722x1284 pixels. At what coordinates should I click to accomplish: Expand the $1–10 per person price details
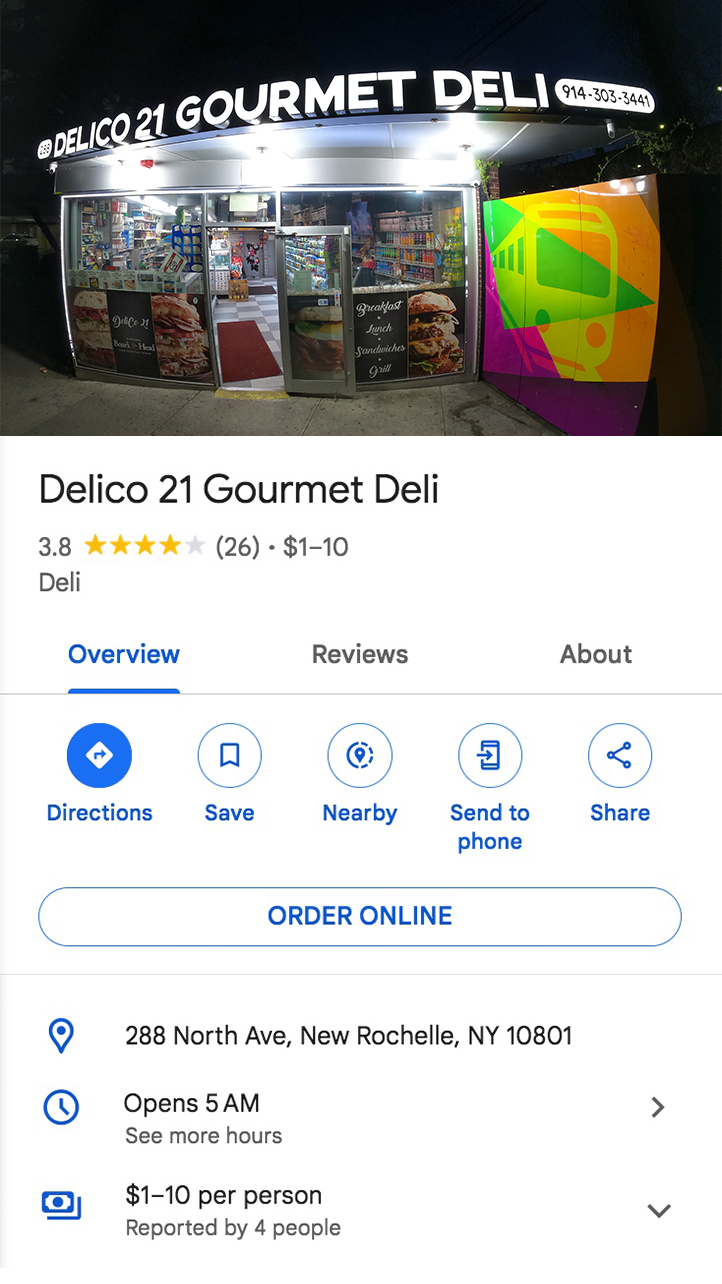tap(361, 1210)
